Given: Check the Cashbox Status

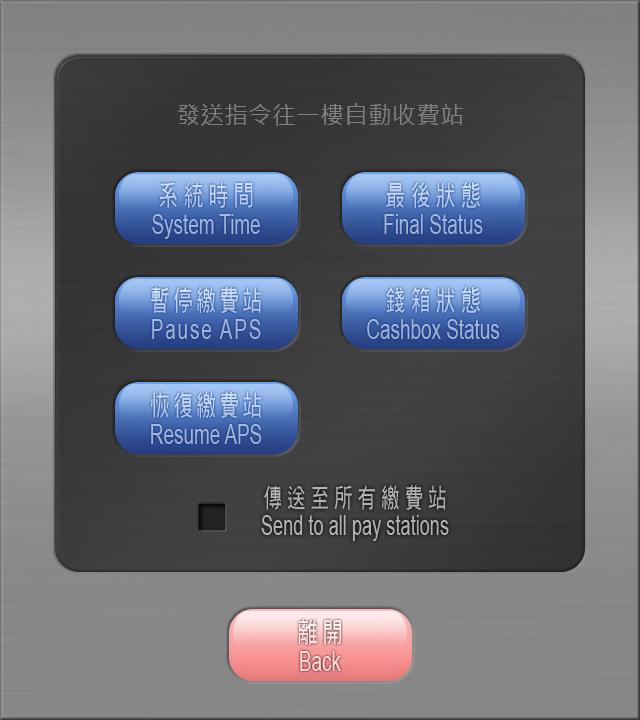Looking at the screenshot, I should pyautogui.click(x=432, y=314).
